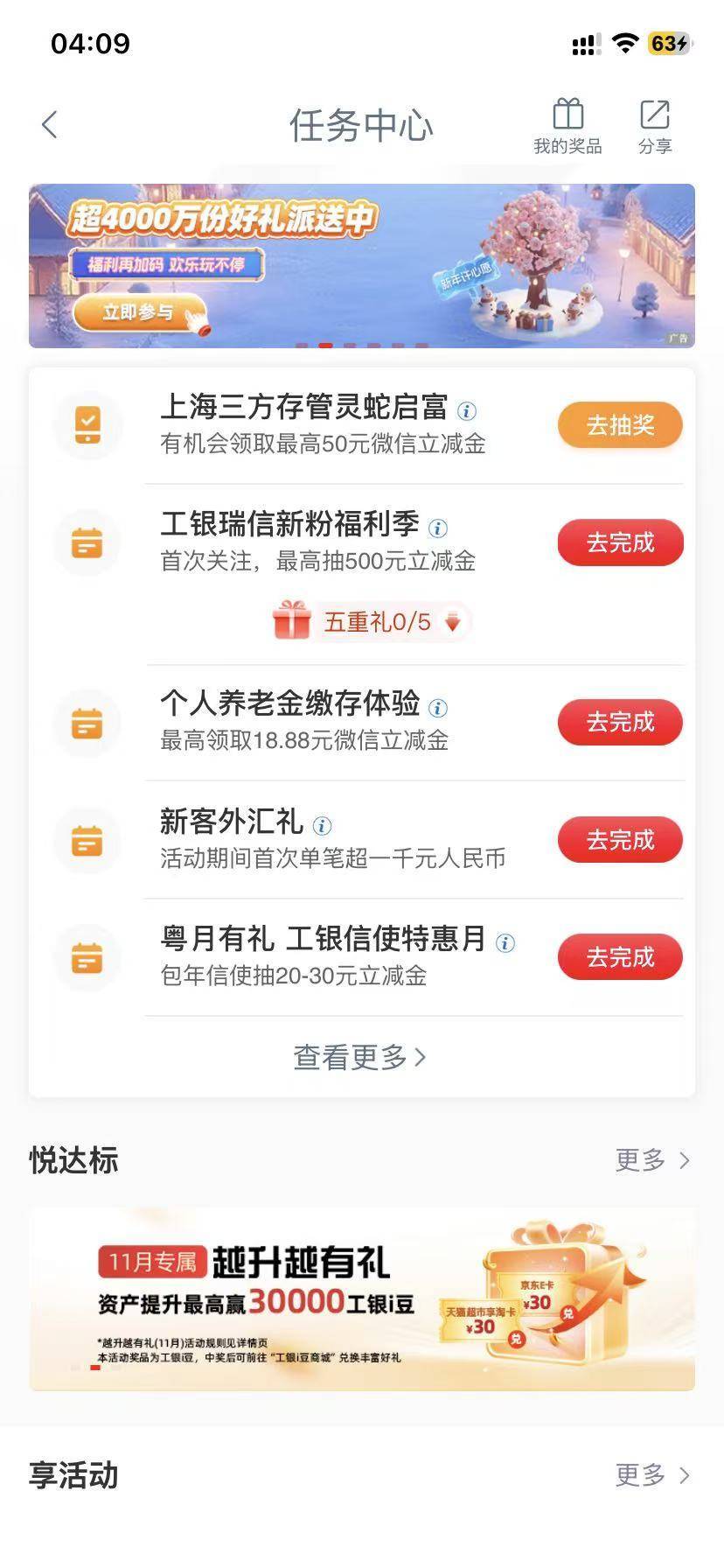This screenshot has width=724, height=1568.
Task: View info icon beside 上海三方存管灵蛇启富
Action: pos(467,410)
